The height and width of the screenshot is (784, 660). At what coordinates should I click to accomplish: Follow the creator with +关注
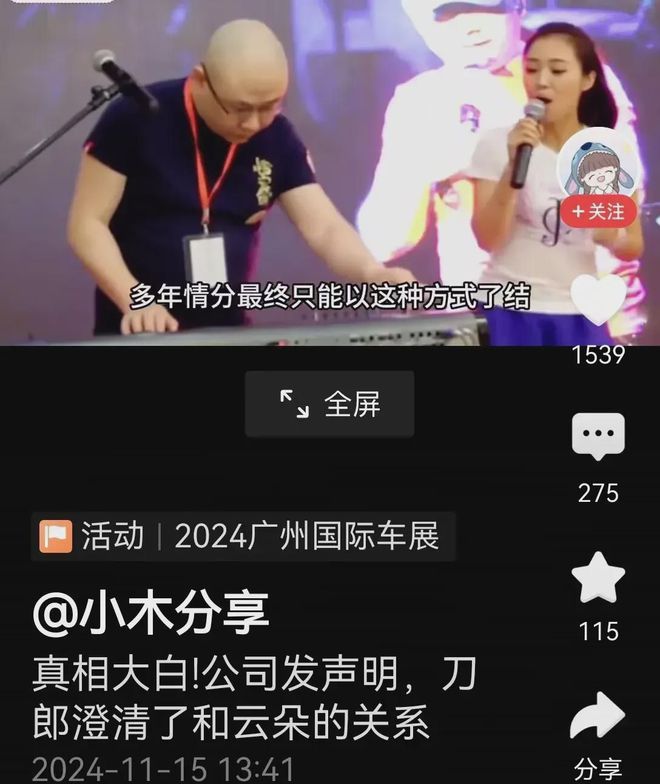coord(598,212)
